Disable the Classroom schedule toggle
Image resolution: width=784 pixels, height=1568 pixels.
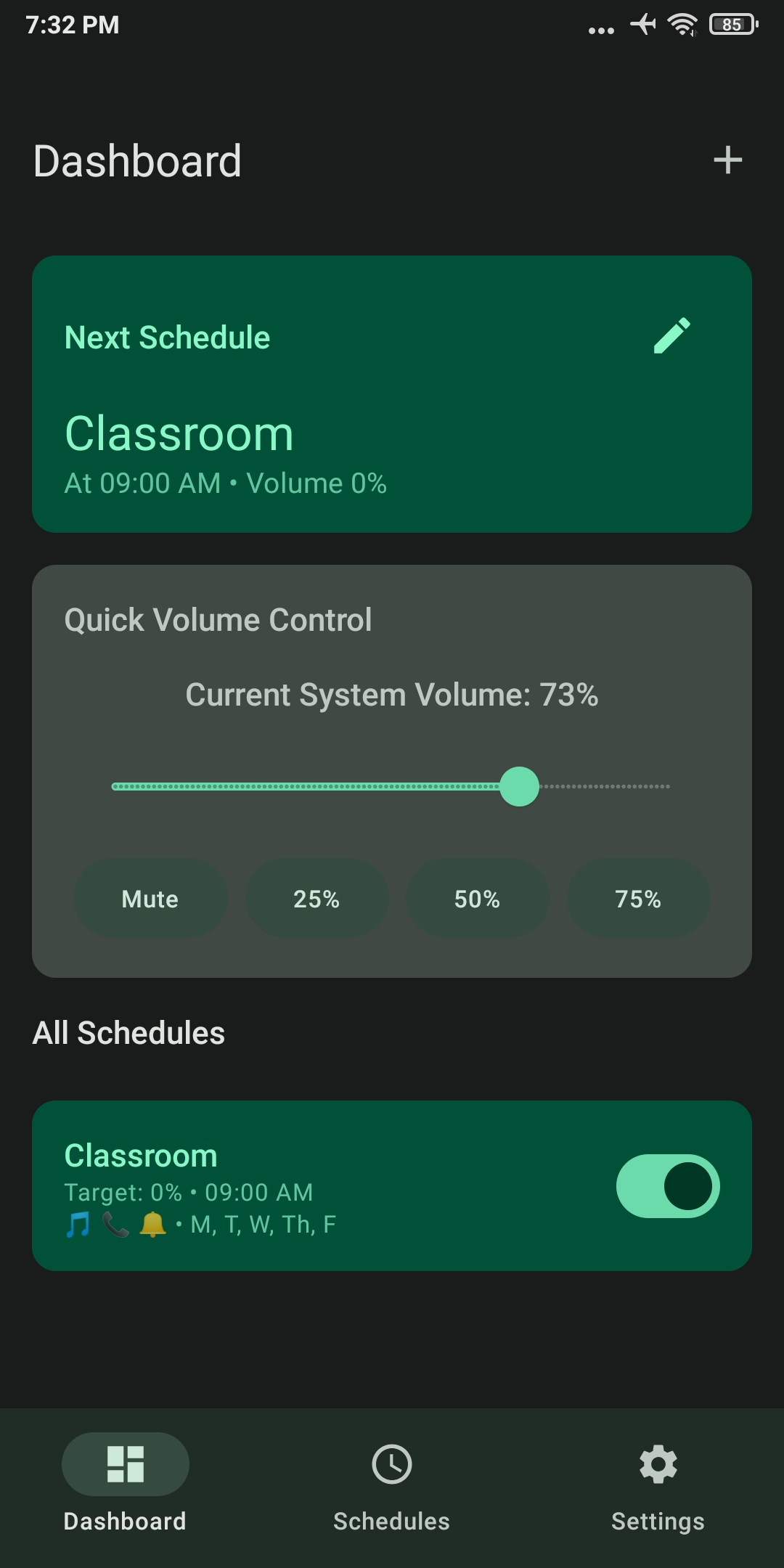pos(666,1185)
